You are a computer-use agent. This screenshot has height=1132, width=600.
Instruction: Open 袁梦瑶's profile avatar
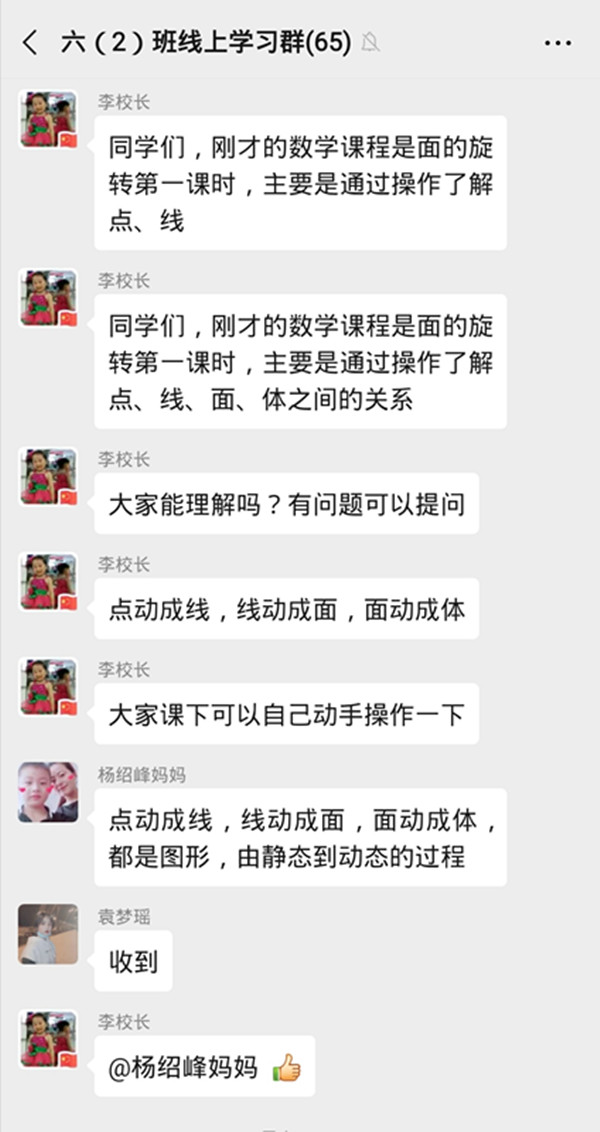coord(48,934)
